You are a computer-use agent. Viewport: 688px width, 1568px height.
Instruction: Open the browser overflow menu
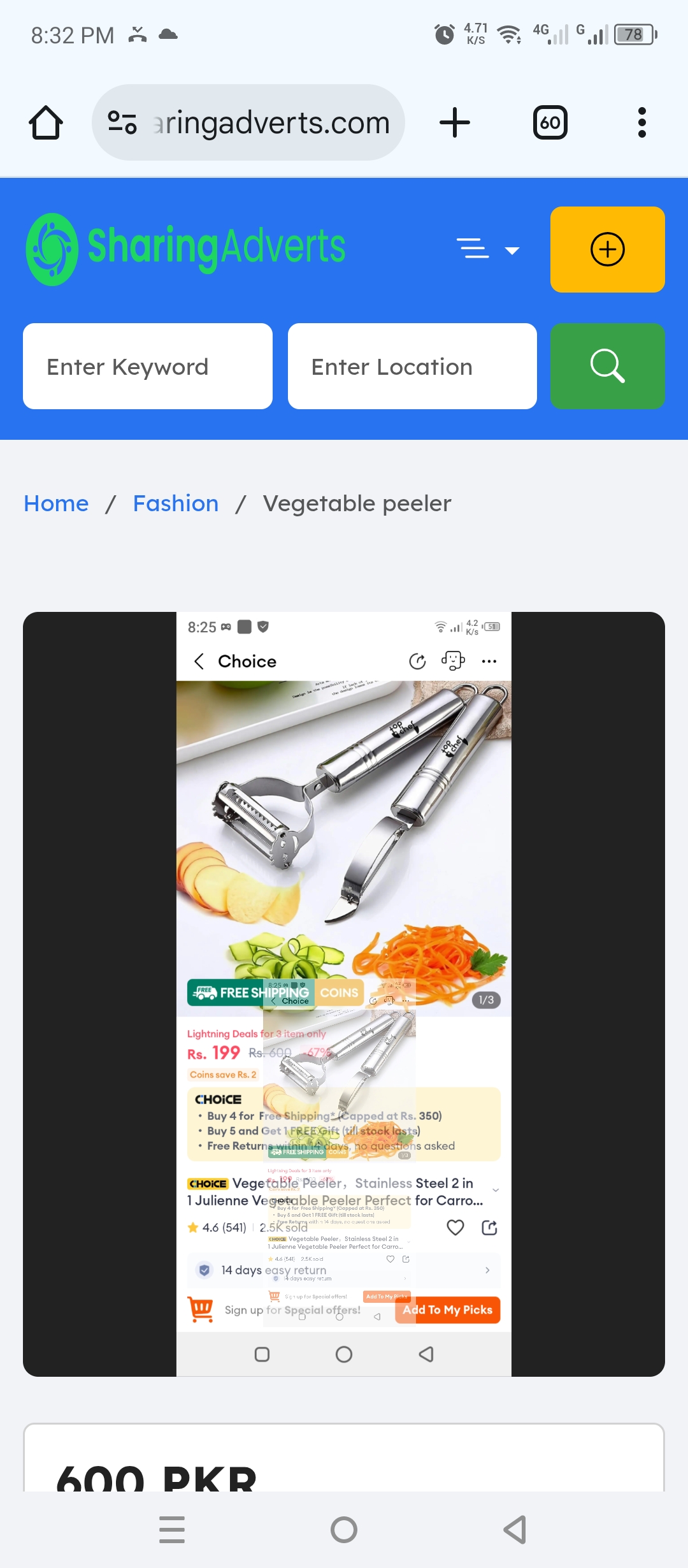click(641, 122)
